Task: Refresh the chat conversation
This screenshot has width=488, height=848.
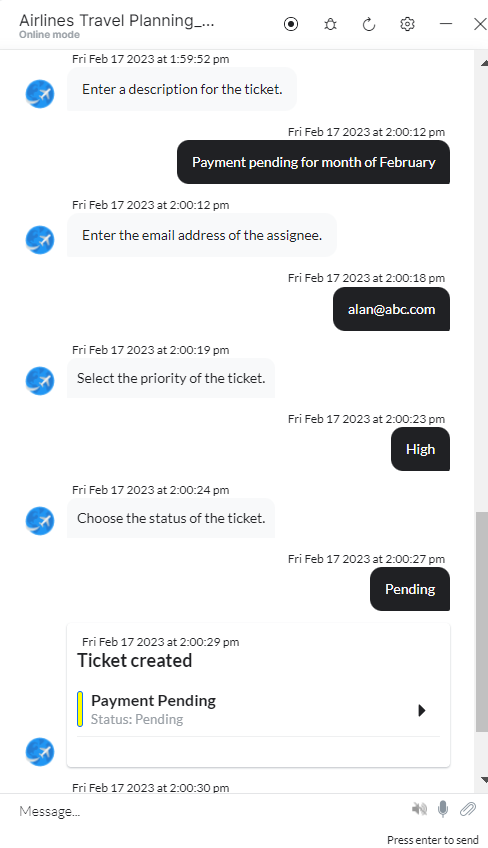Action: point(369,24)
